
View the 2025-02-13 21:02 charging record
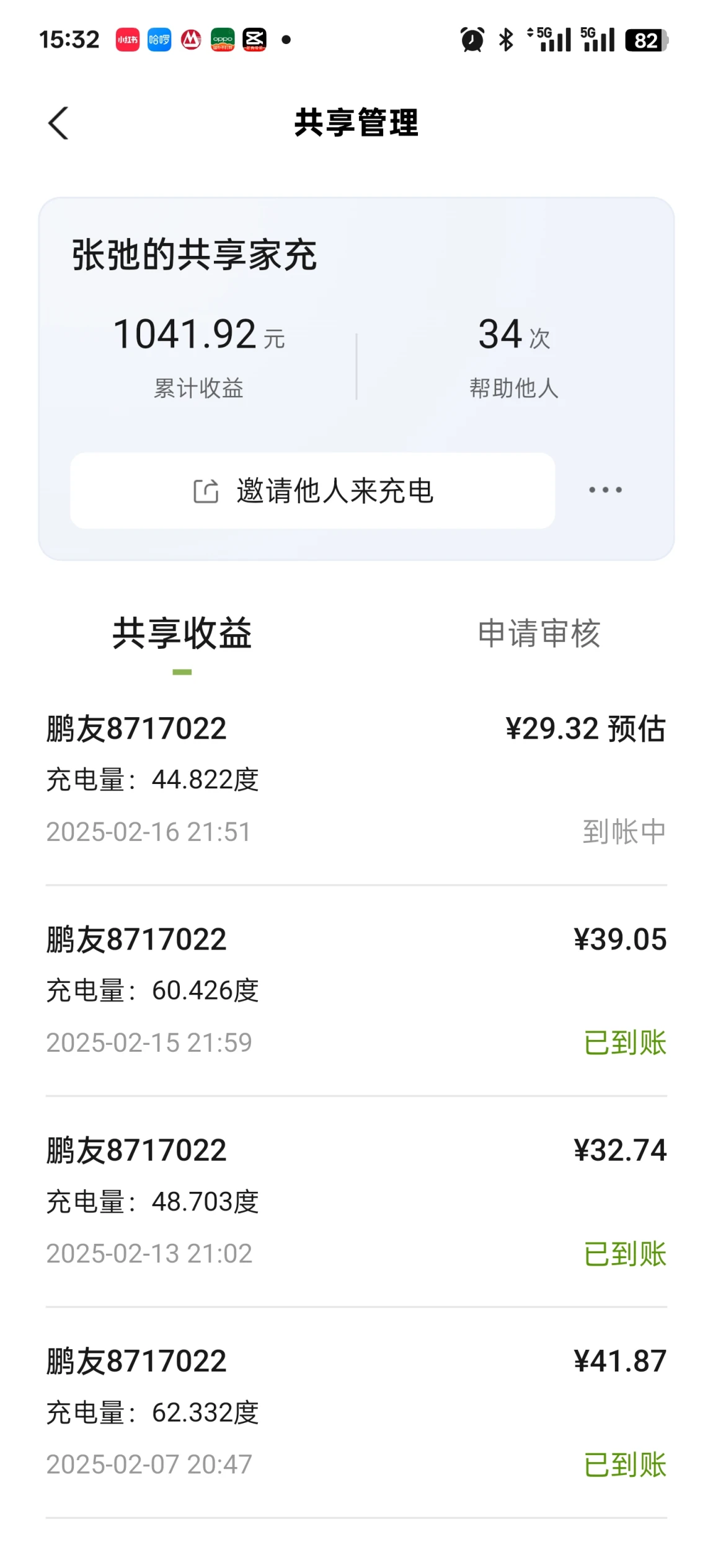tap(356, 1202)
